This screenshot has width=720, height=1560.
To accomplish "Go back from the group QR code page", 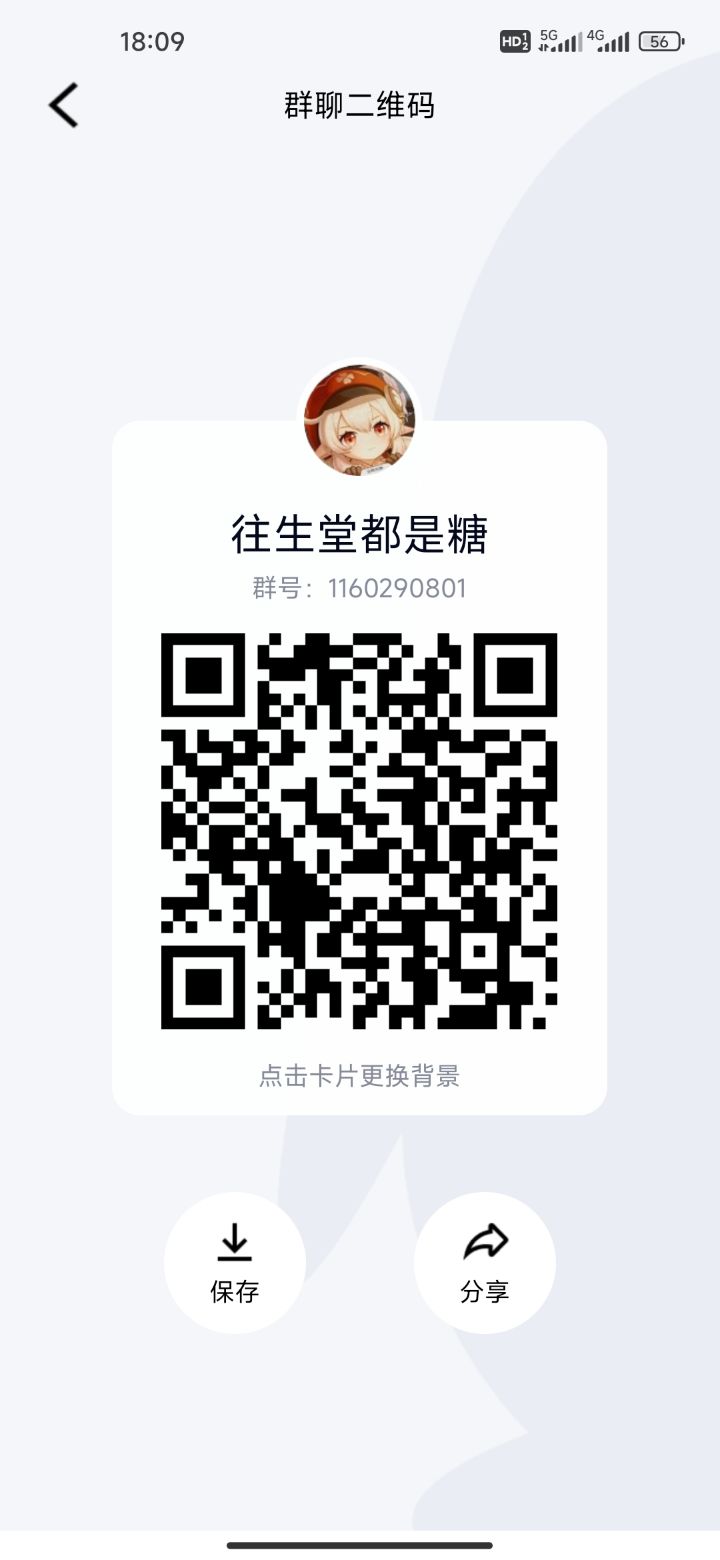I will click(x=63, y=105).
